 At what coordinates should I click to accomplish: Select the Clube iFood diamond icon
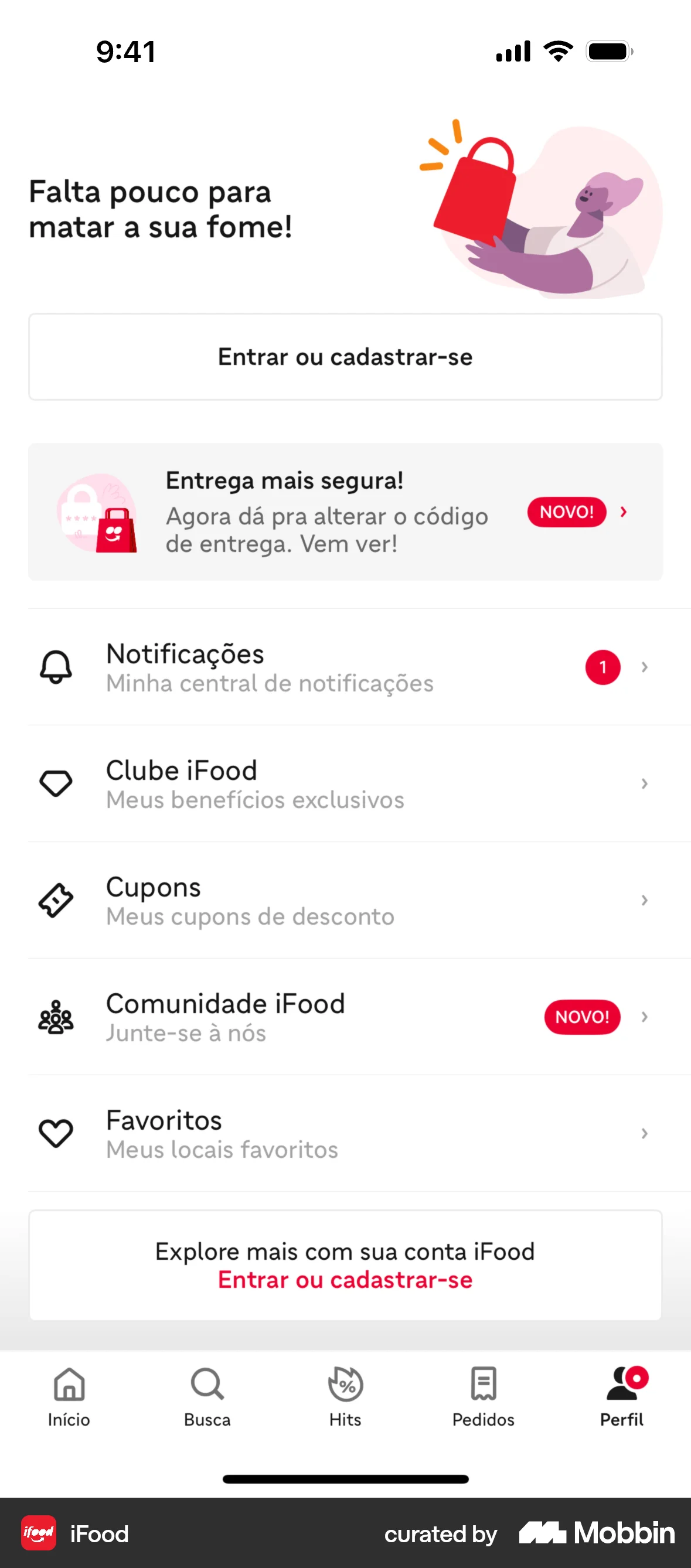tap(56, 783)
